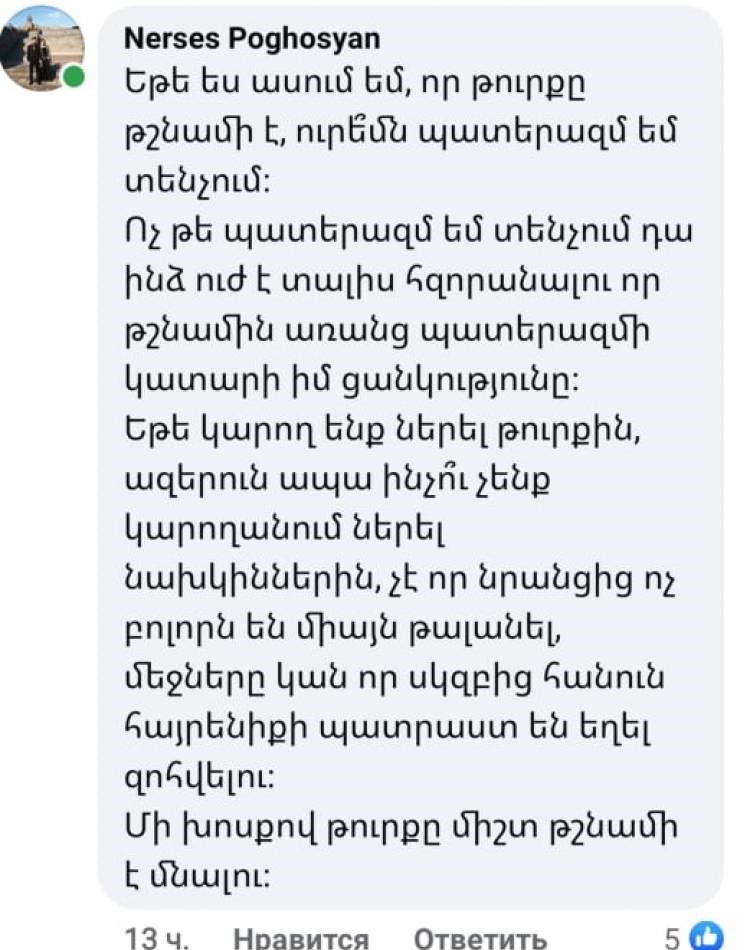Open Nerses Poghosyan's profile by name
The width and height of the screenshot is (745, 950).
point(252,39)
